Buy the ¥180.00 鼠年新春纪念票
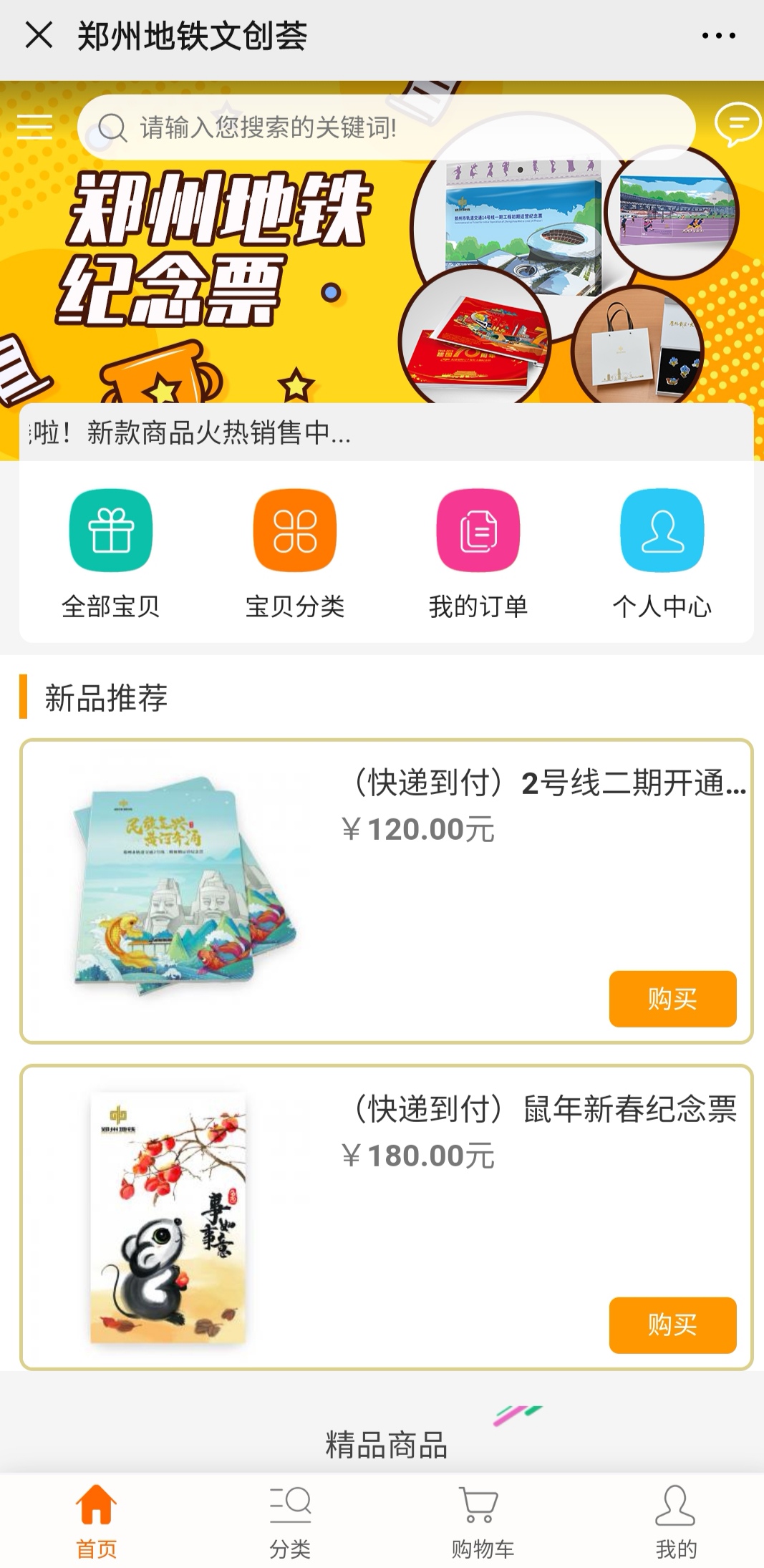This screenshot has width=764, height=1568. (x=672, y=1325)
